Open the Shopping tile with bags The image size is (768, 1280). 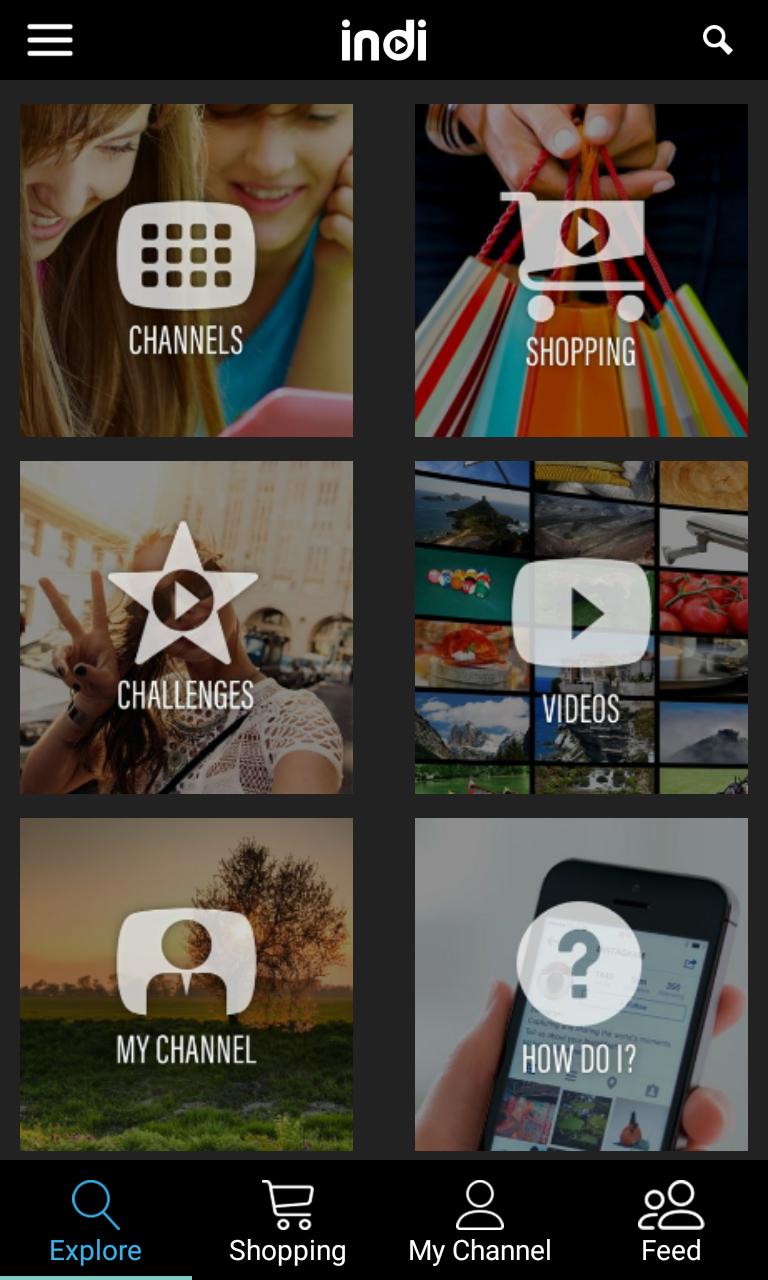[x=581, y=270]
